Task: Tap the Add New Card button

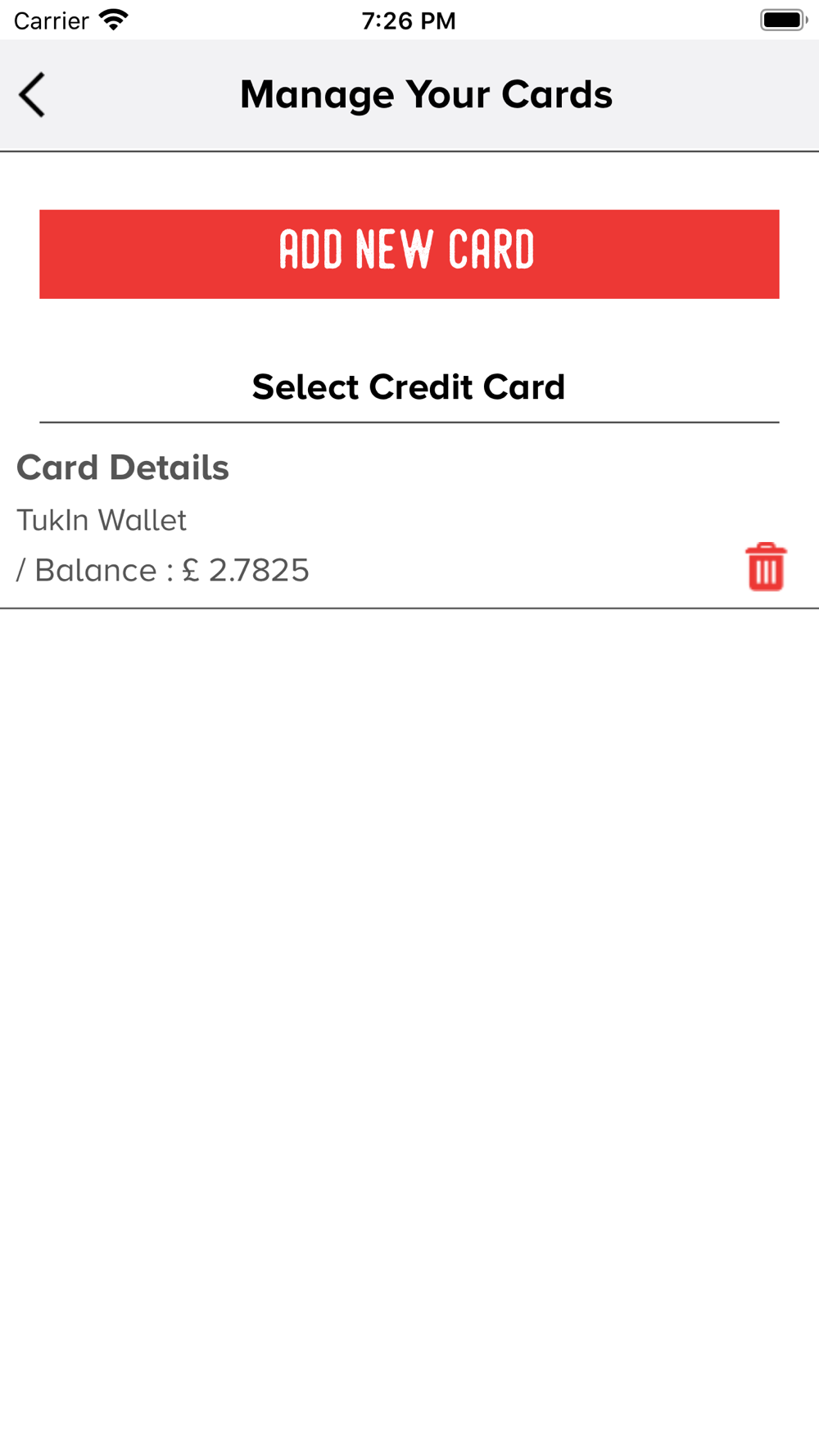Action: [409, 254]
